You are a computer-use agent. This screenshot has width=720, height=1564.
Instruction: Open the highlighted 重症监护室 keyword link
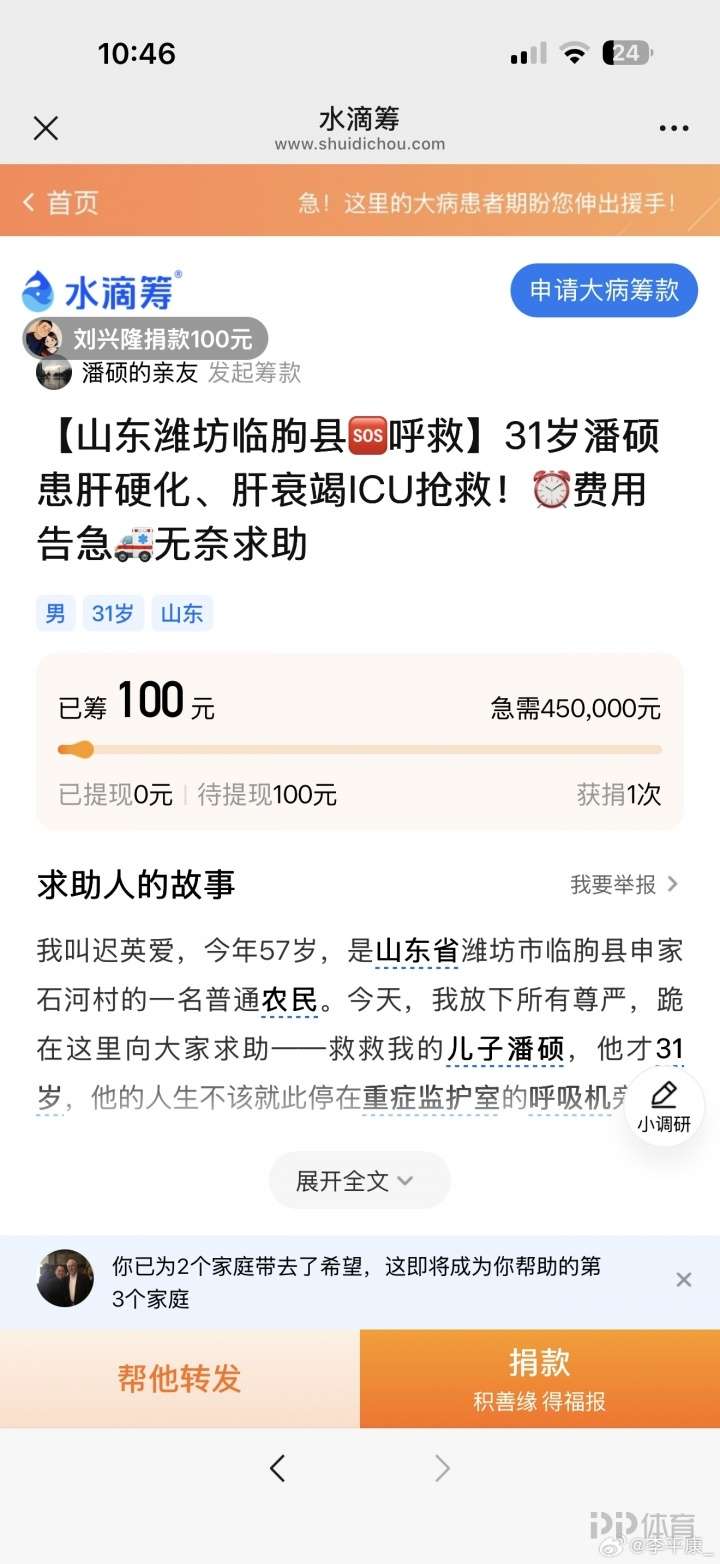point(431,1097)
